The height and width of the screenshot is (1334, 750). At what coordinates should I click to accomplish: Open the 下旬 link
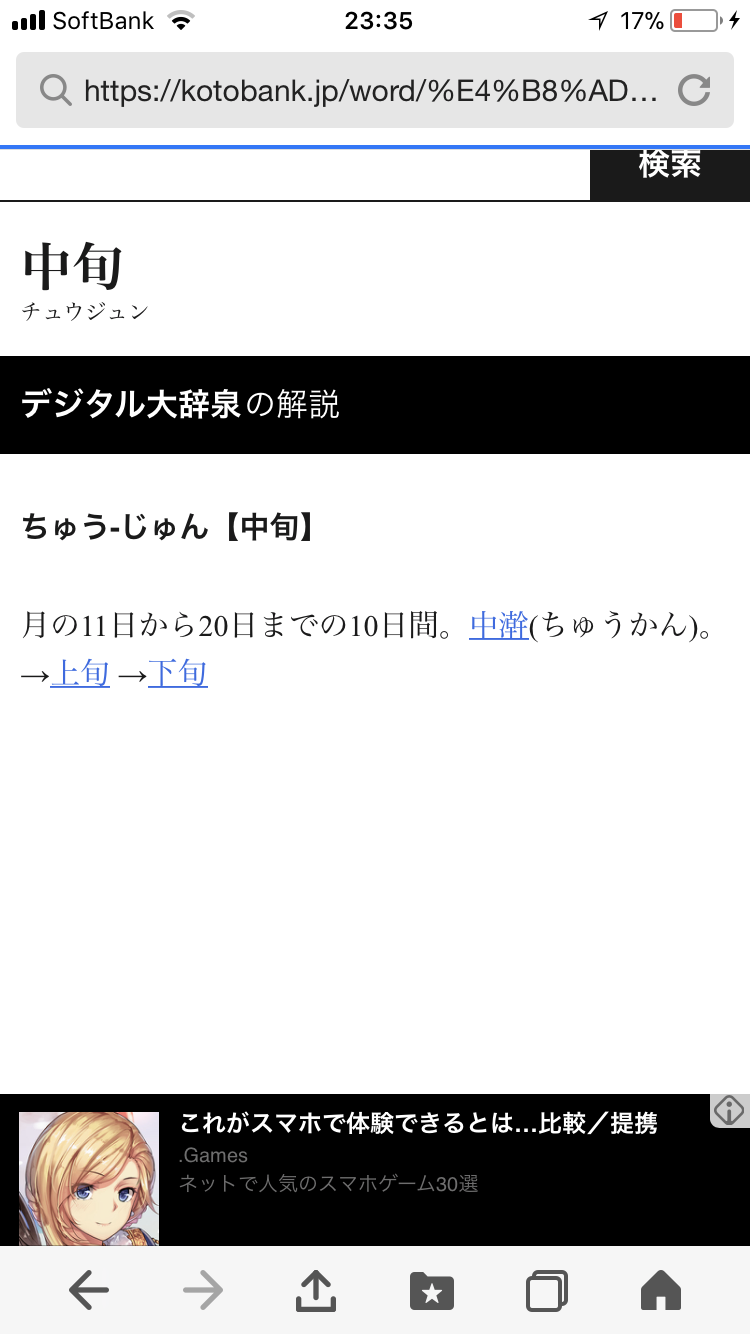177,675
